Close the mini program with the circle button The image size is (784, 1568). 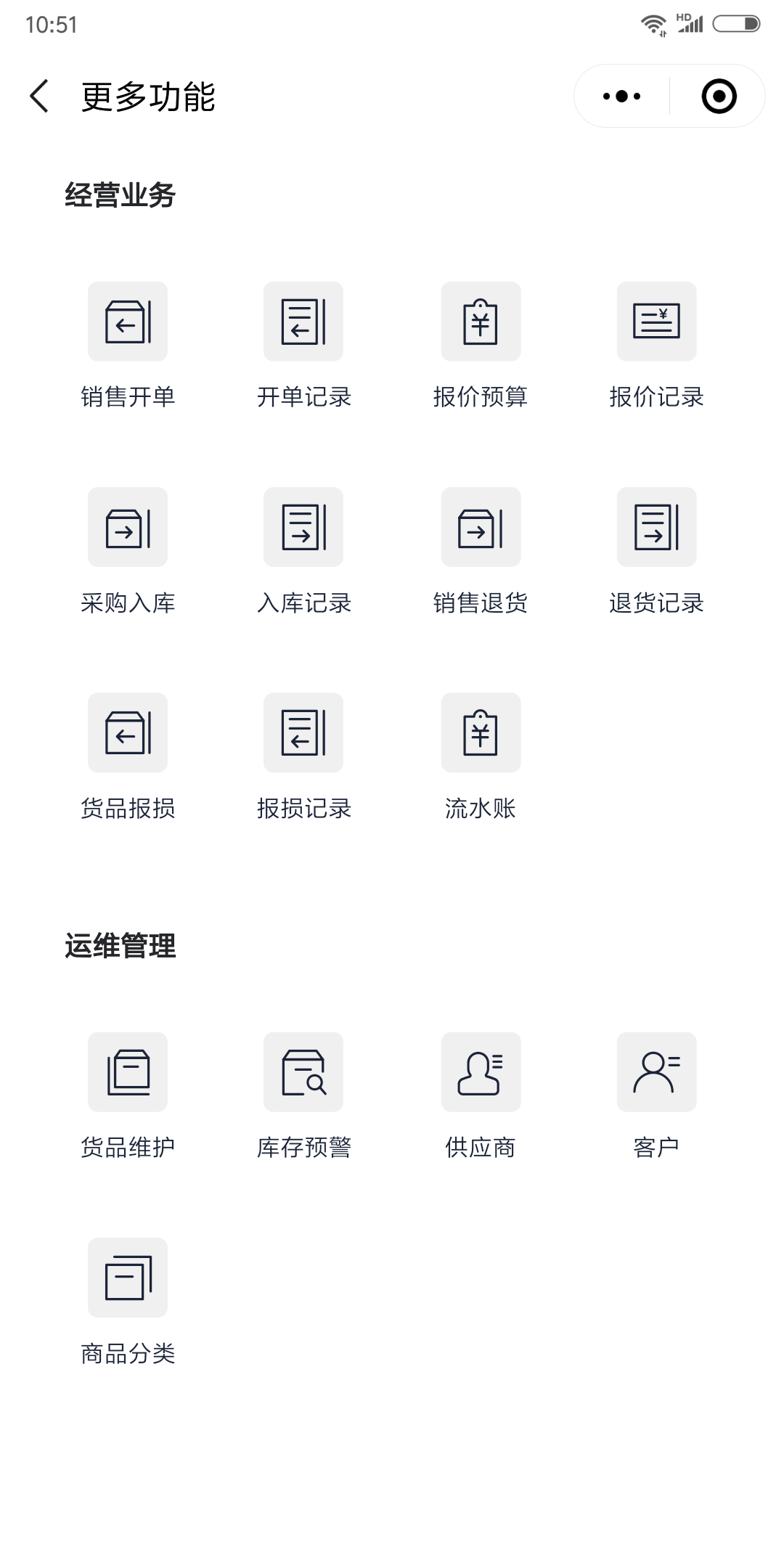pyautogui.click(x=719, y=96)
